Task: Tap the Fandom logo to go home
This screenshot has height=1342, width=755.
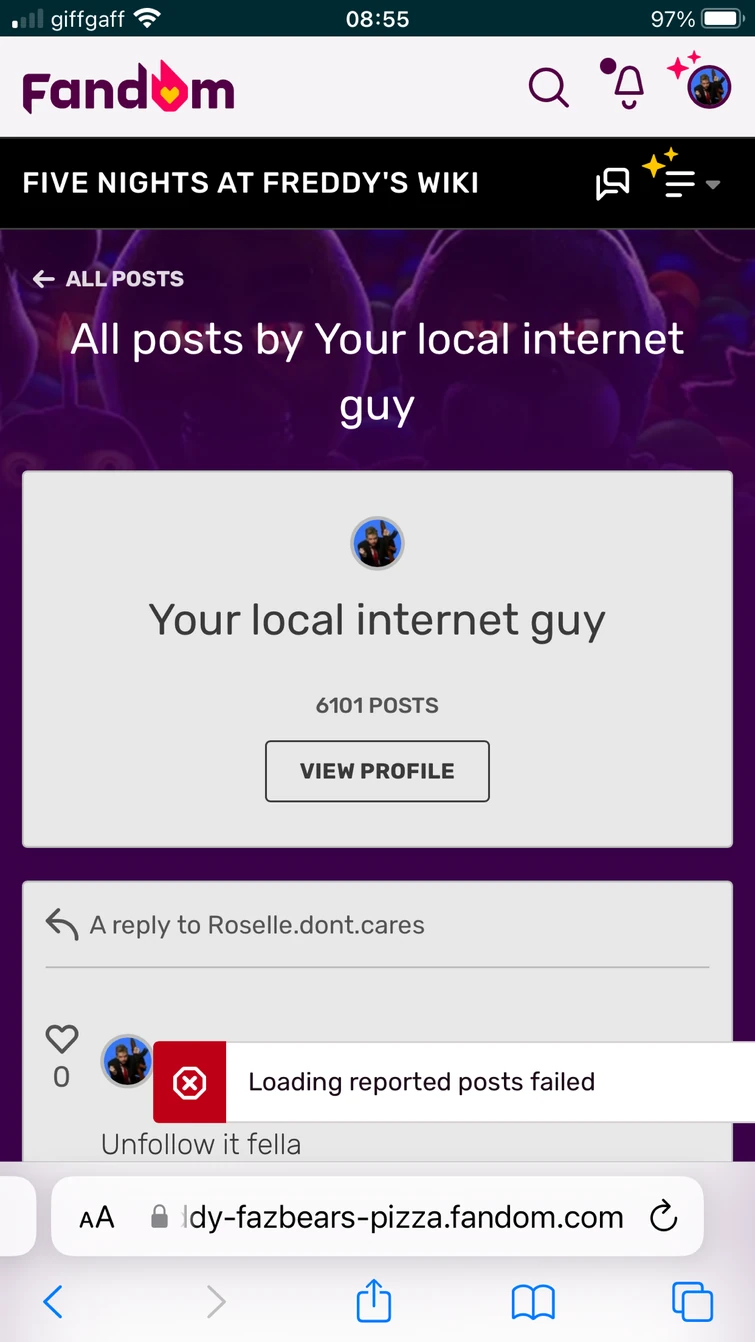Action: coord(128,89)
